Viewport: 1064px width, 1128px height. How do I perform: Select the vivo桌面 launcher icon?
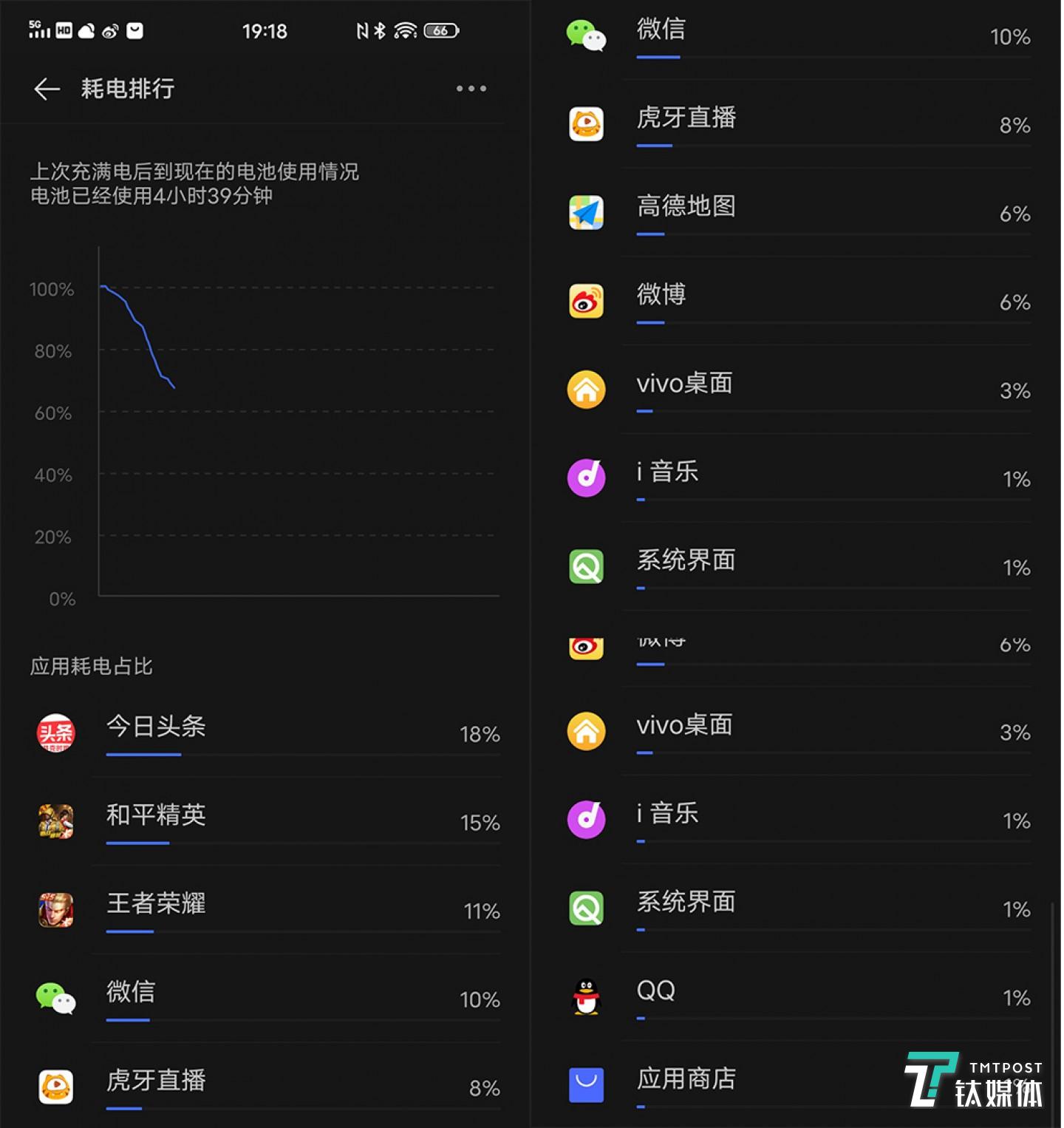coord(586,390)
